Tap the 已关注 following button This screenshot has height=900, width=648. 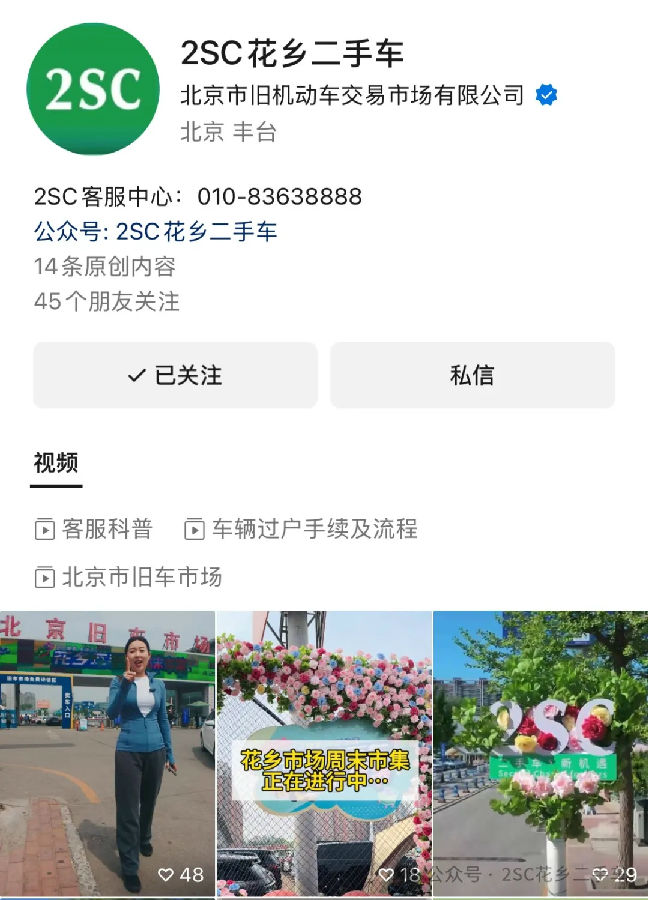pyautogui.click(x=175, y=375)
